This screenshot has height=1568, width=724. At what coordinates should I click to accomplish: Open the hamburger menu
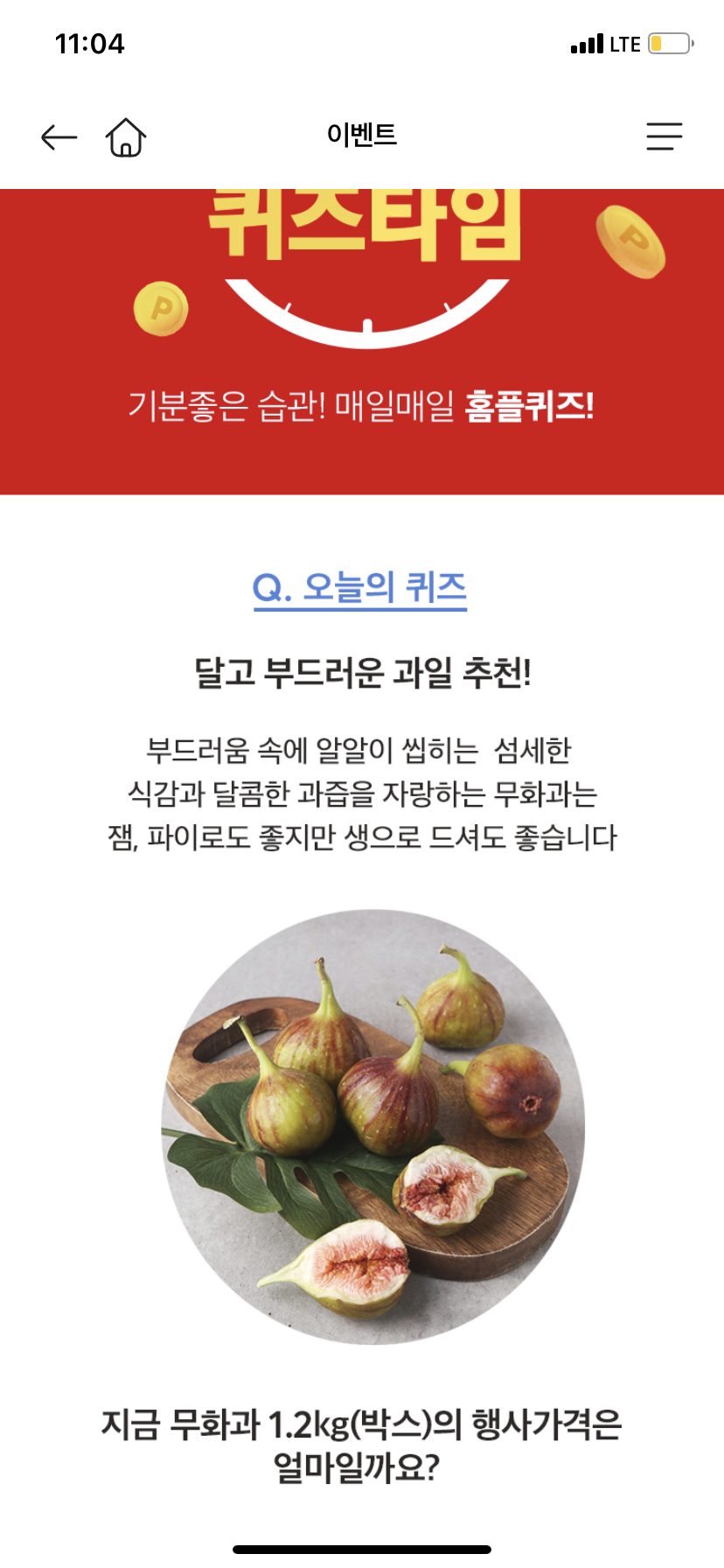(x=665, y=136)
